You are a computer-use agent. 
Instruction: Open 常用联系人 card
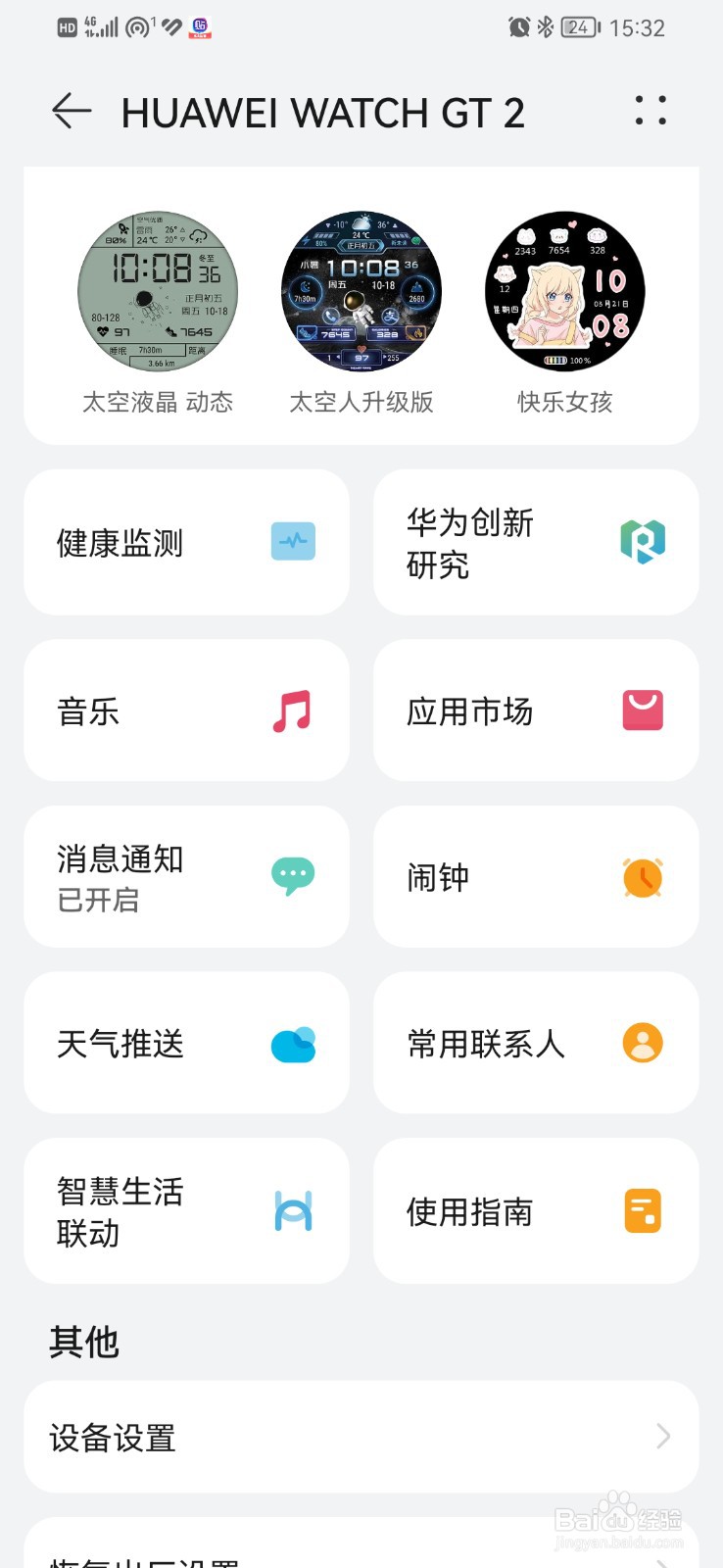pyautogui.click(x=536, y=1043)
